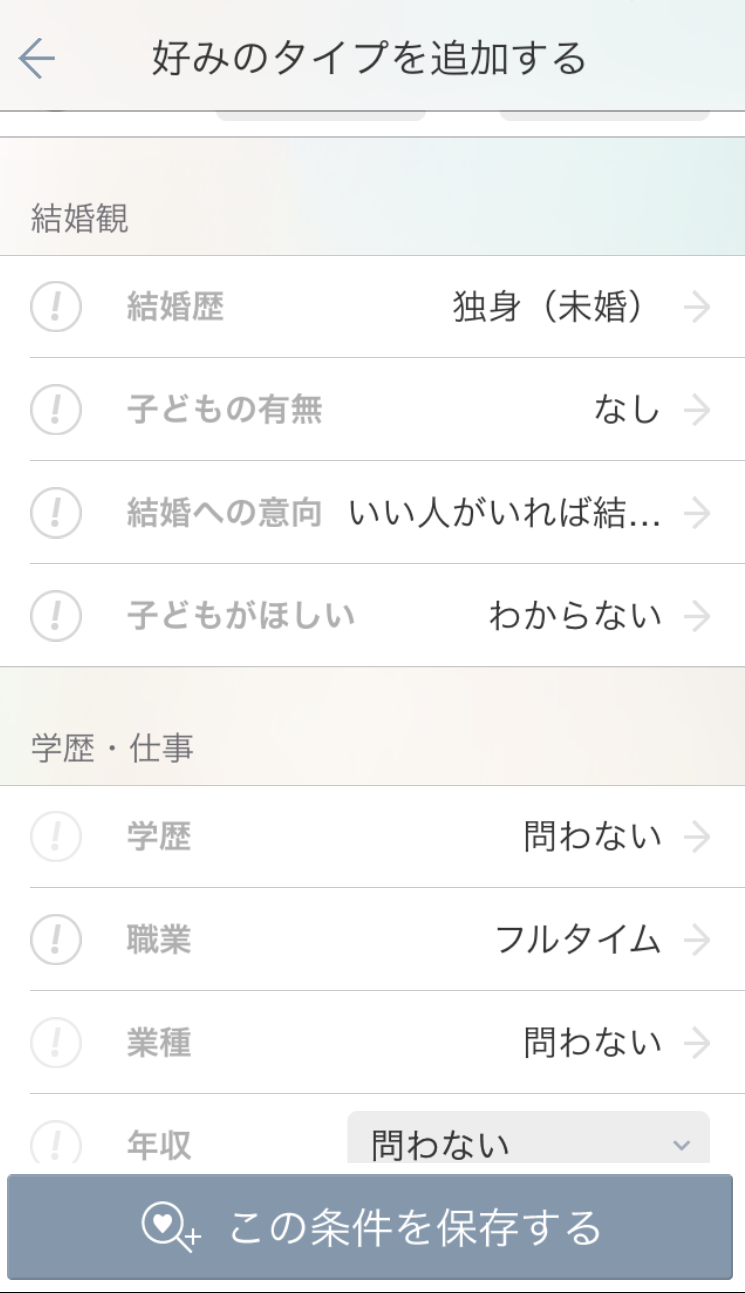745x1293 pixels.
Task: Tap この条件を保存する button
Action: pyautogui.click(x=372, y=1227)
